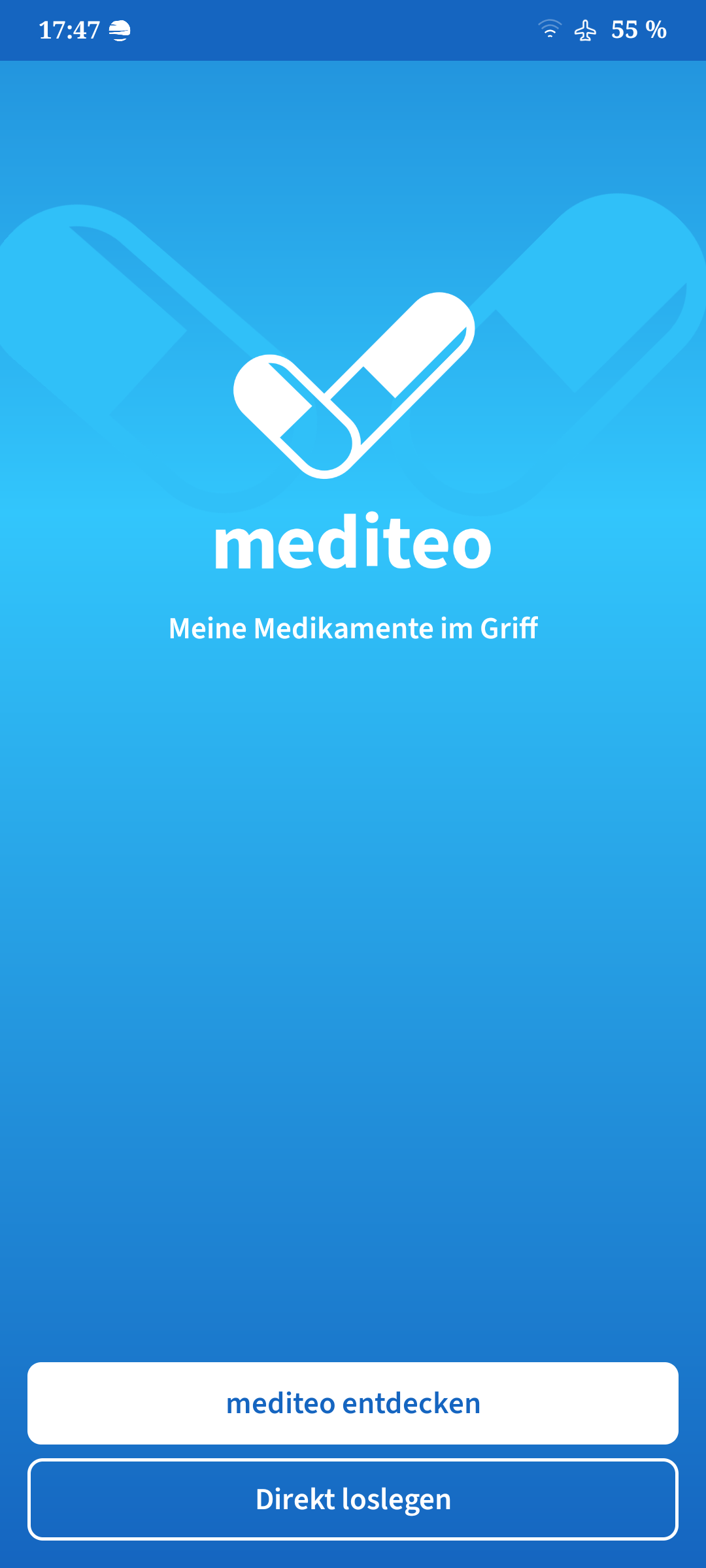The image size is (706, 1568).
Task: Select 'Direkt loslegen' to start directly
Action: (353, 1499)
